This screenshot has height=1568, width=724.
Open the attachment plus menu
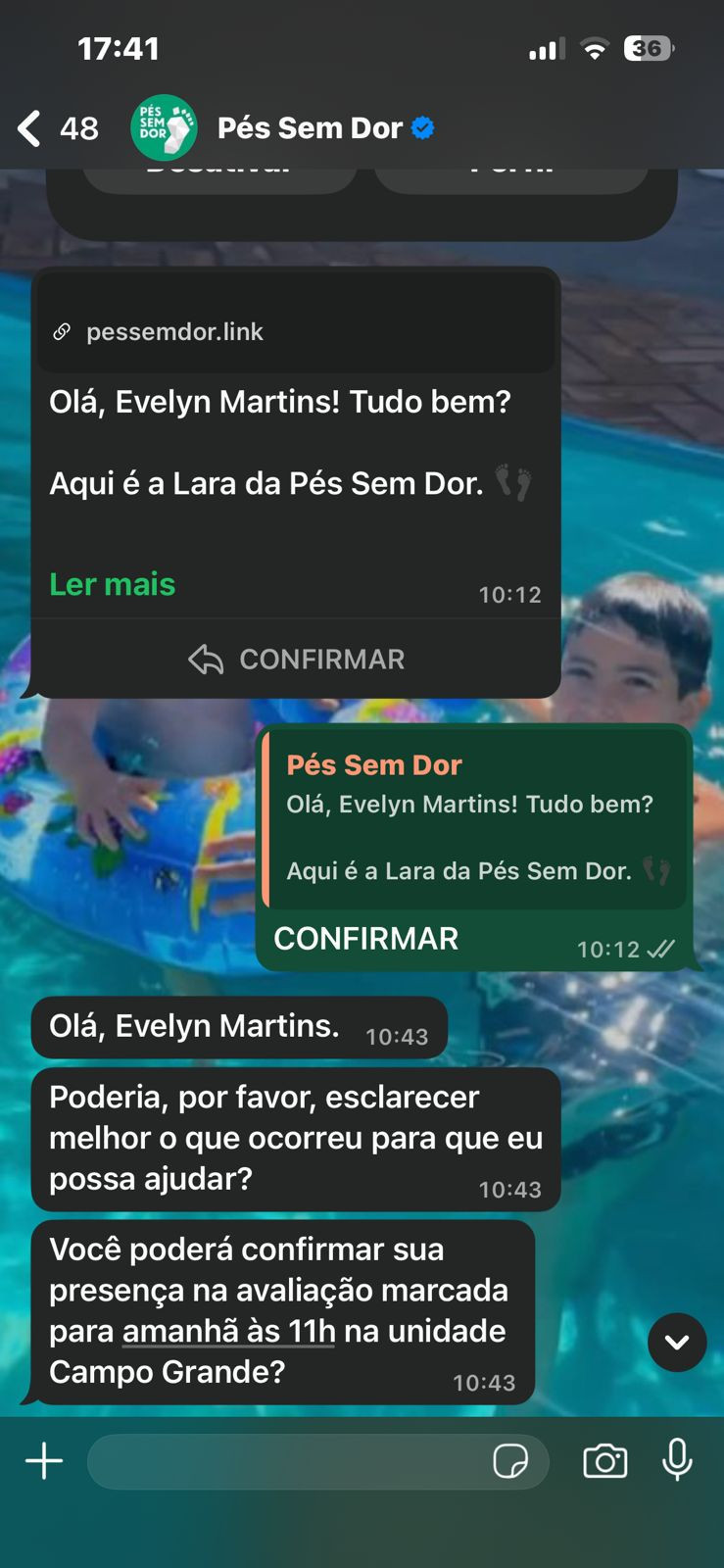coord(44,1461)
